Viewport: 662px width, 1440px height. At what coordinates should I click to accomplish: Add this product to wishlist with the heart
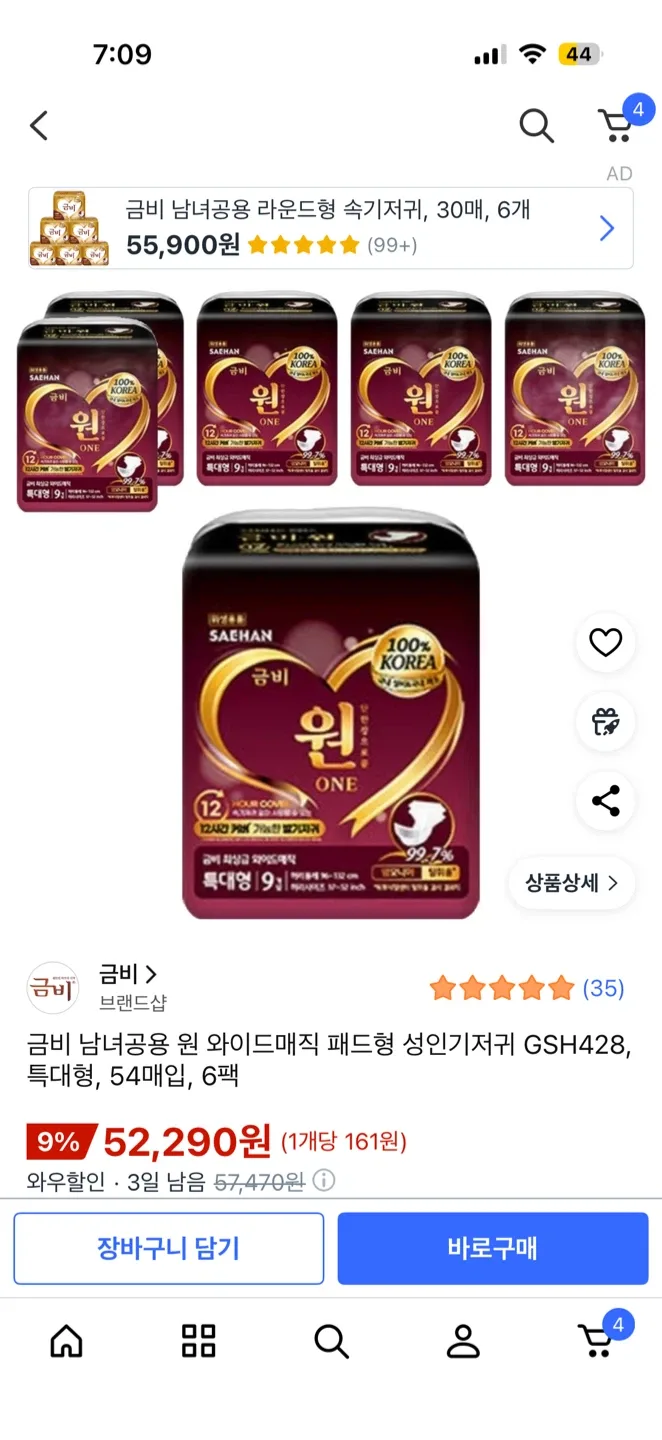[x=605, y=642]
